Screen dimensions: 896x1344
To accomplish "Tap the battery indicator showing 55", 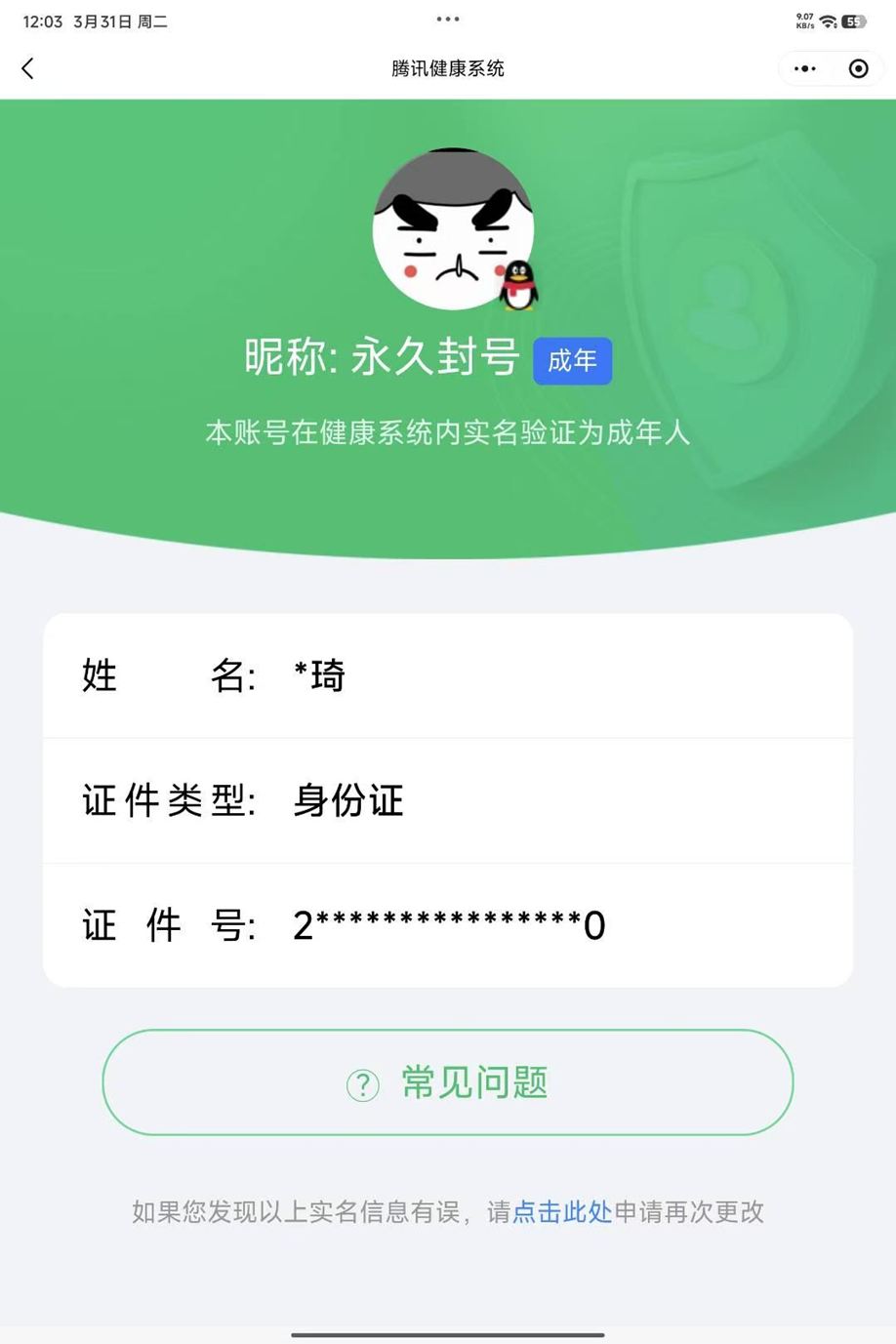I will (855, 20).
